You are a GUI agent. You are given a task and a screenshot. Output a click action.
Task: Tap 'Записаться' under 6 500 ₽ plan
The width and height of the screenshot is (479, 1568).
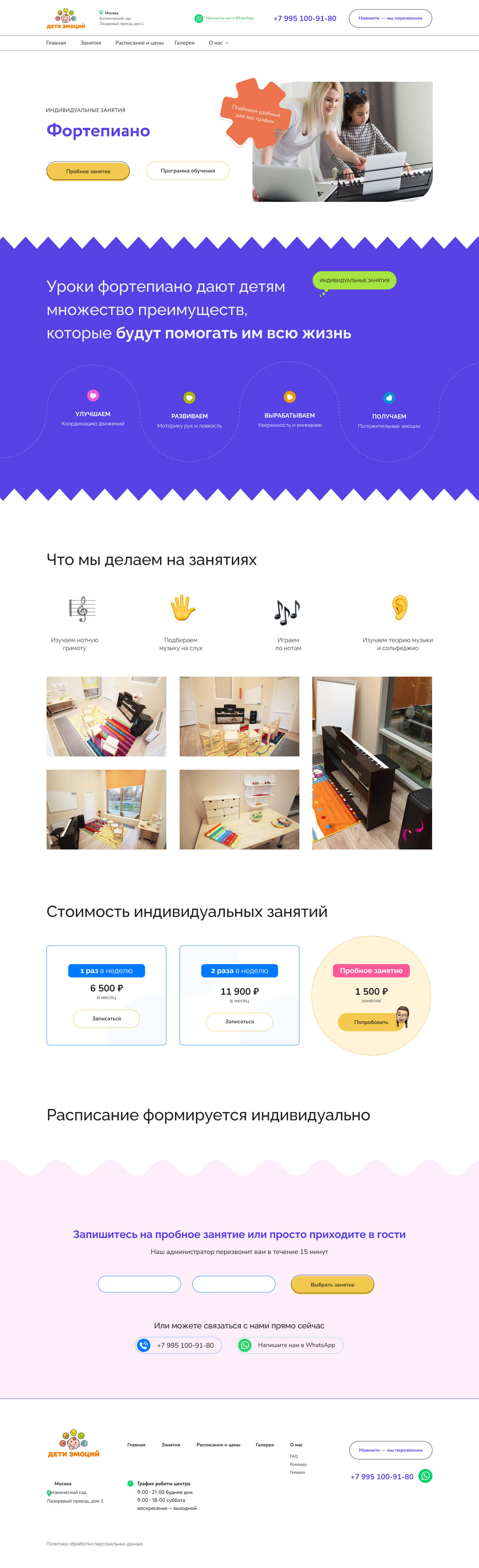(106, 1018)
